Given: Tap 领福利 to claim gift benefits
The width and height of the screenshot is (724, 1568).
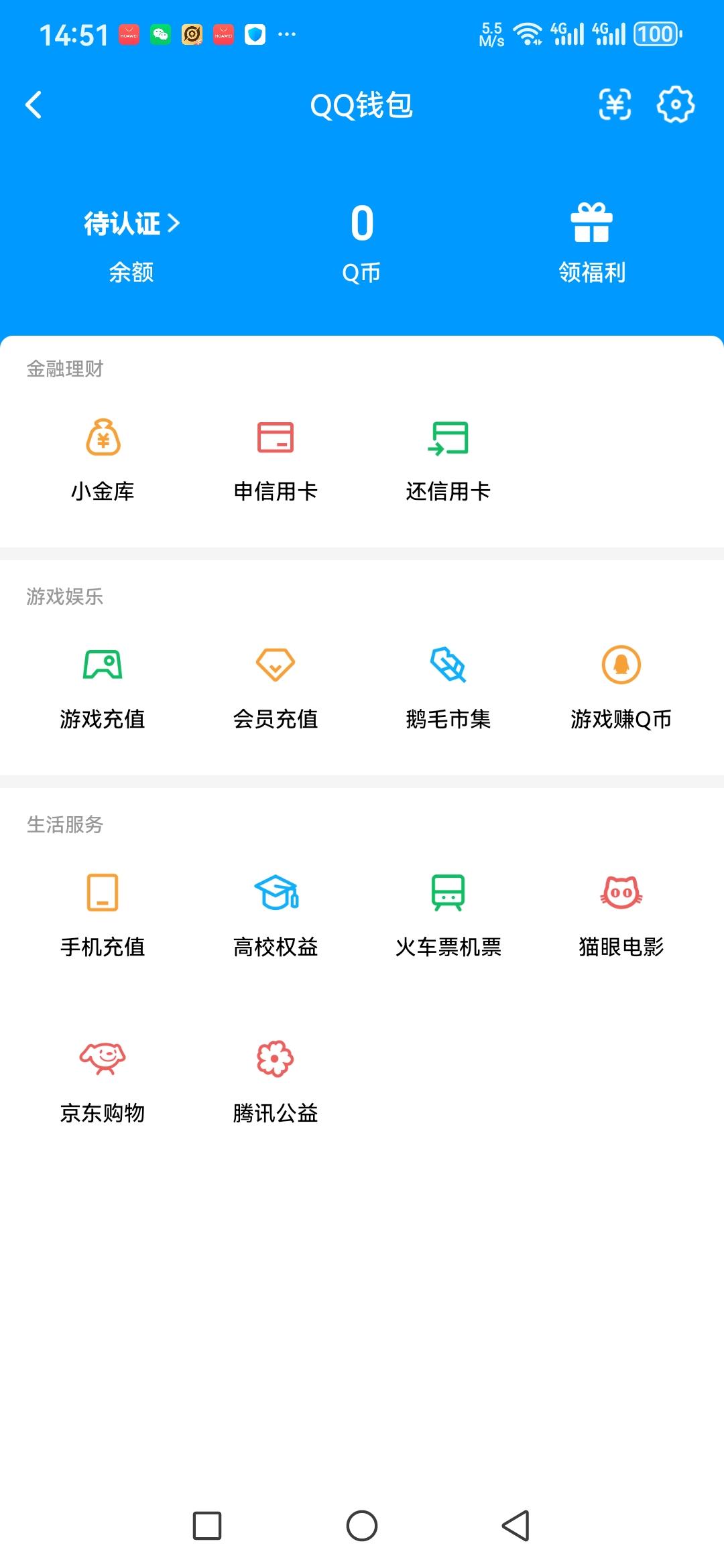Looking at the screenshot, I should click(593, 238).
